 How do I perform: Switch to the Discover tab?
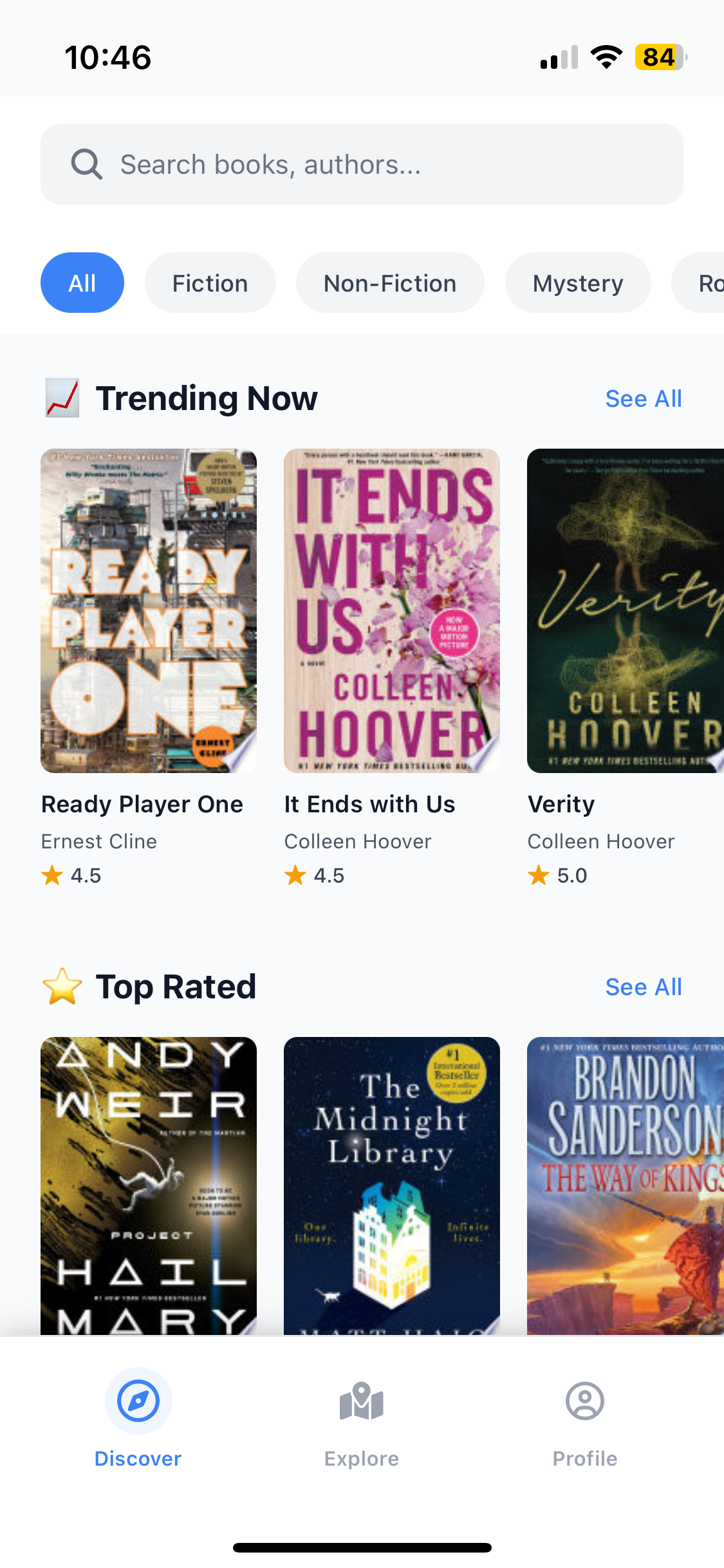coord(138,1416)
